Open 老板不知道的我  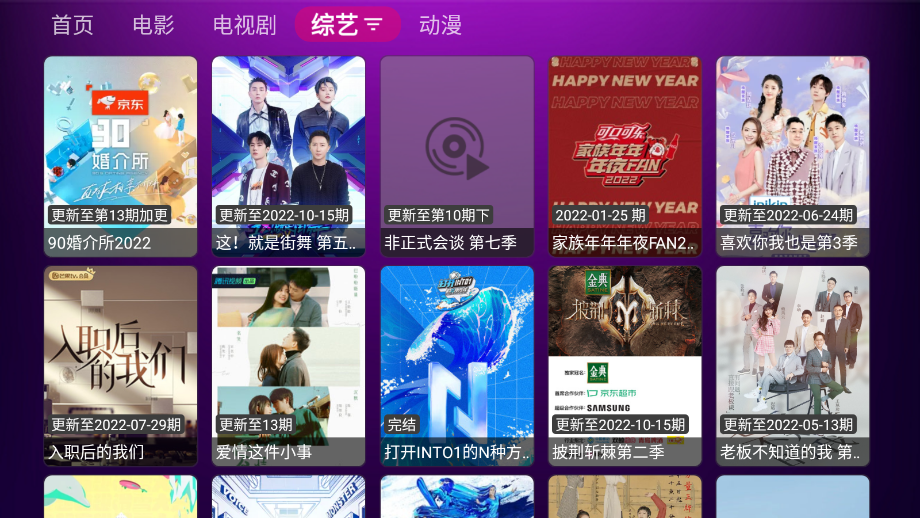tap(793, 365)
